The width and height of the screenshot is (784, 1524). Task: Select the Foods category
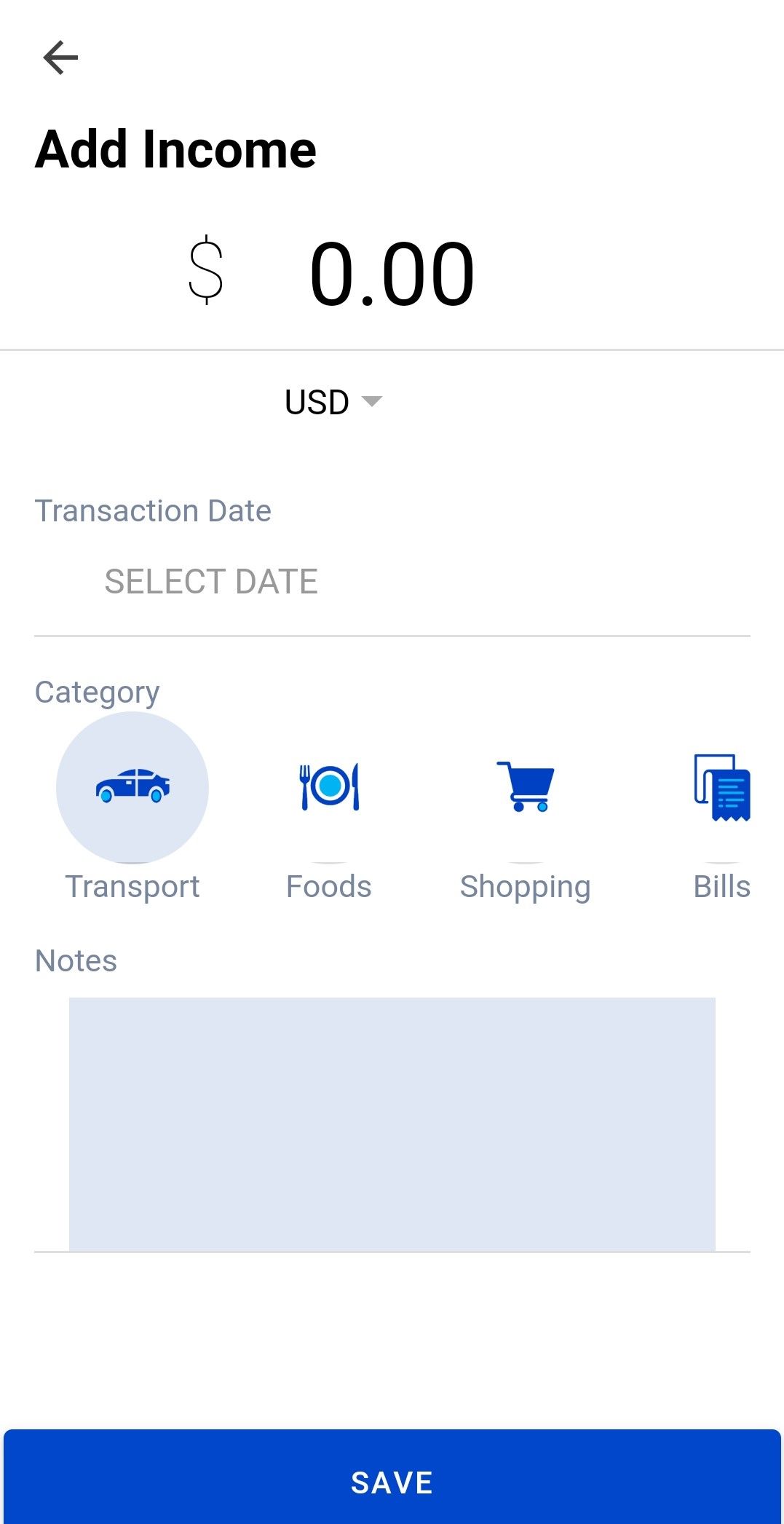click(329, 787)
